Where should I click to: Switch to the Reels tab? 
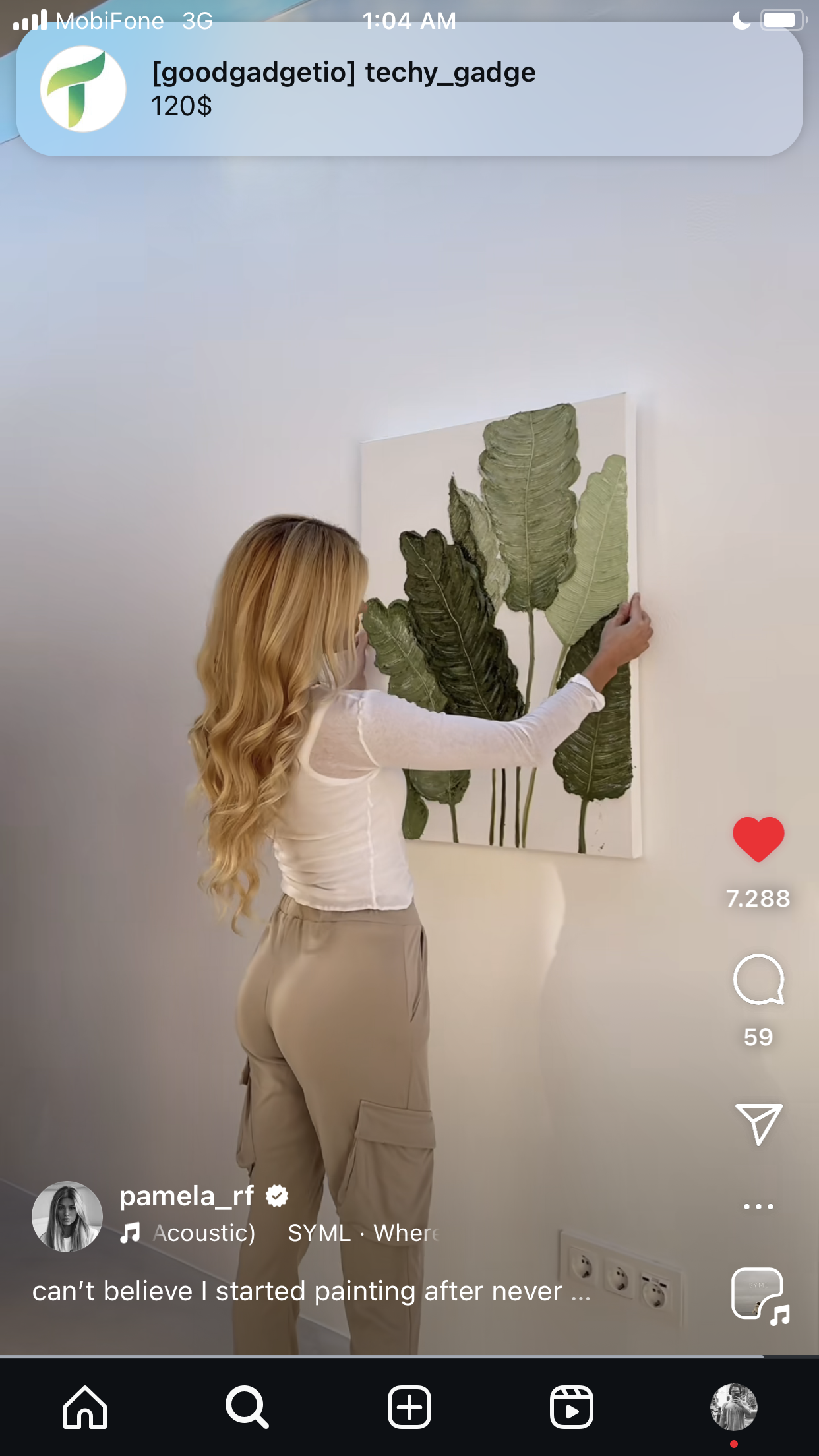tap(572, 1407)
